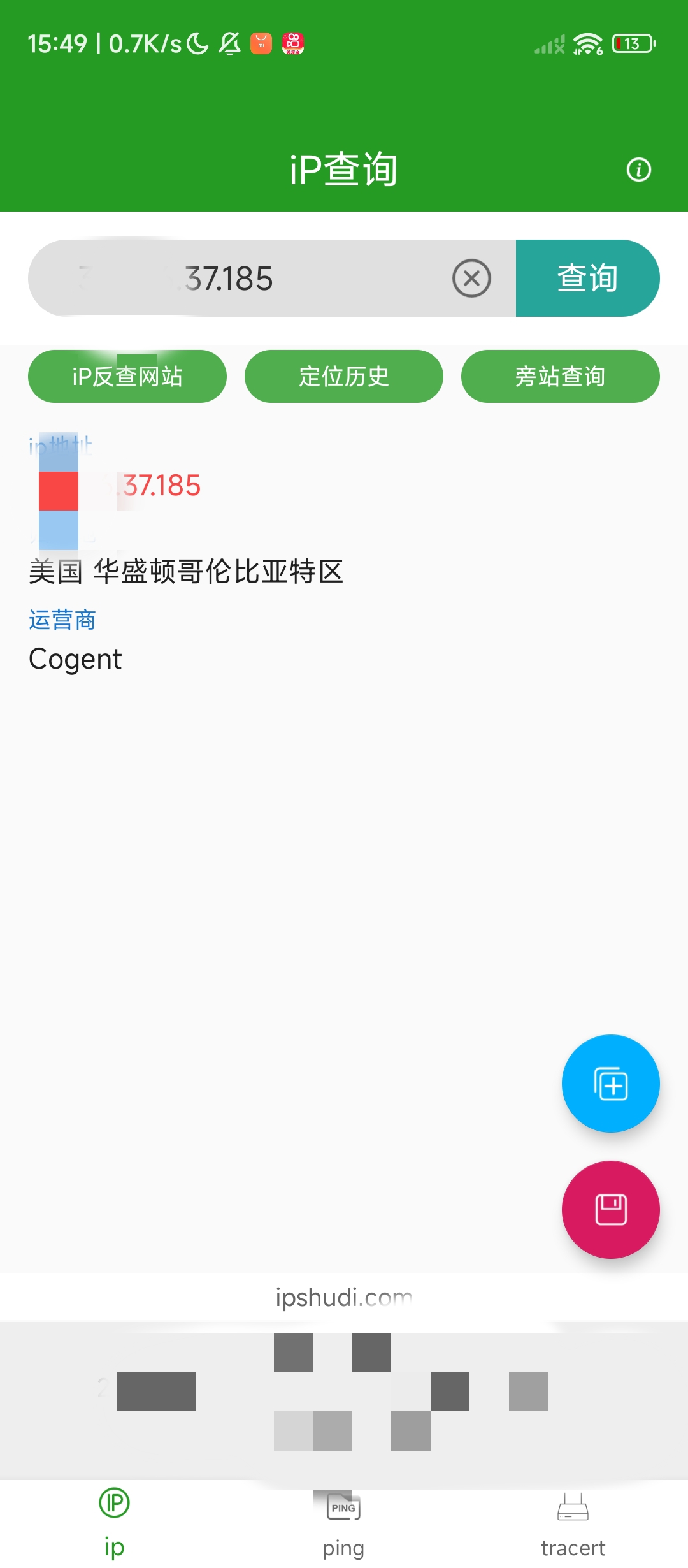Viewport: 688px width, 1568px height.
Task: Tap the blue 运营商 operator link
Action: 62,619
